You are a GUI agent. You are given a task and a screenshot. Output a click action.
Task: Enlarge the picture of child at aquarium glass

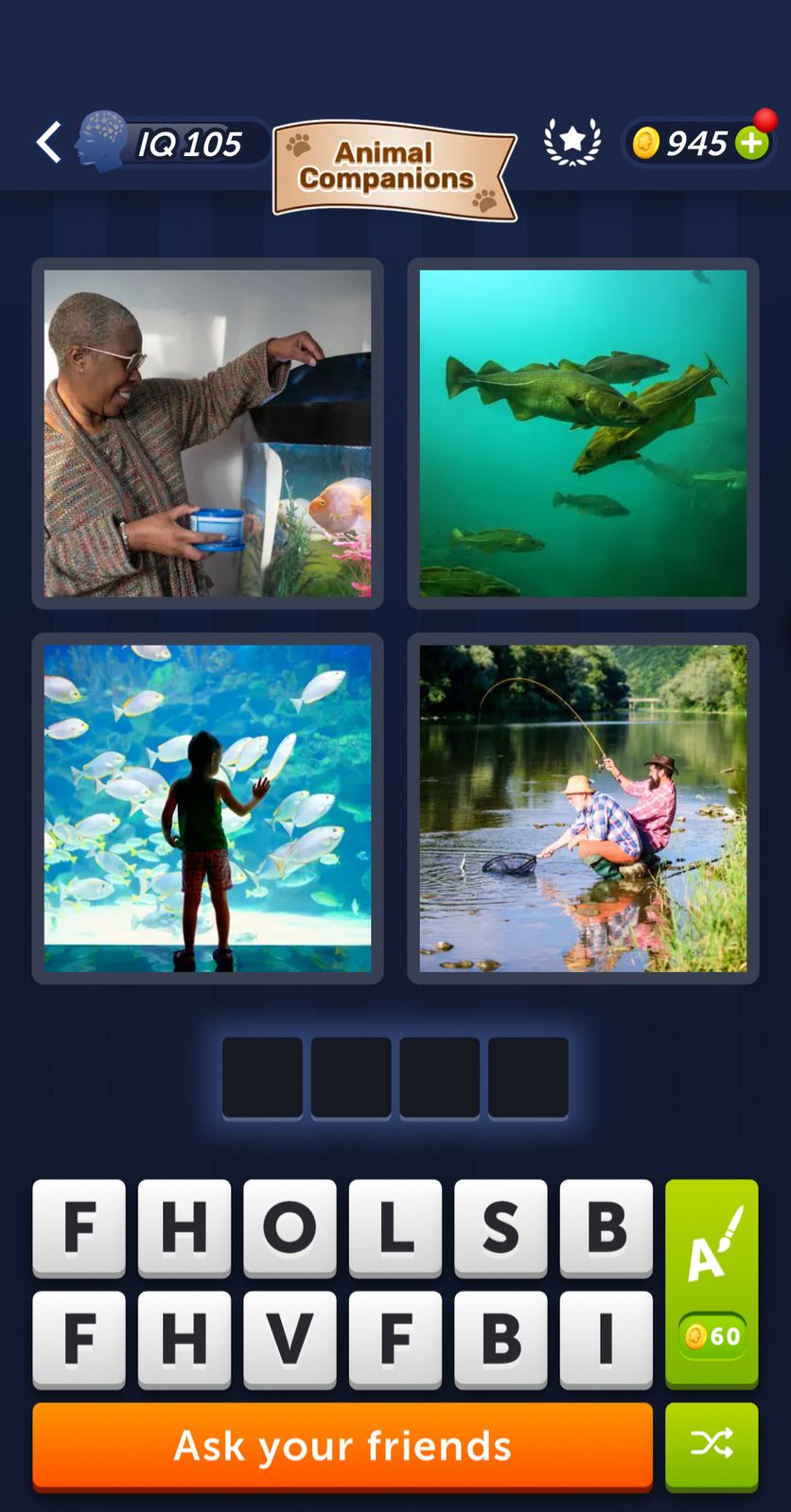pyautogui.click(x=207, y=808)
